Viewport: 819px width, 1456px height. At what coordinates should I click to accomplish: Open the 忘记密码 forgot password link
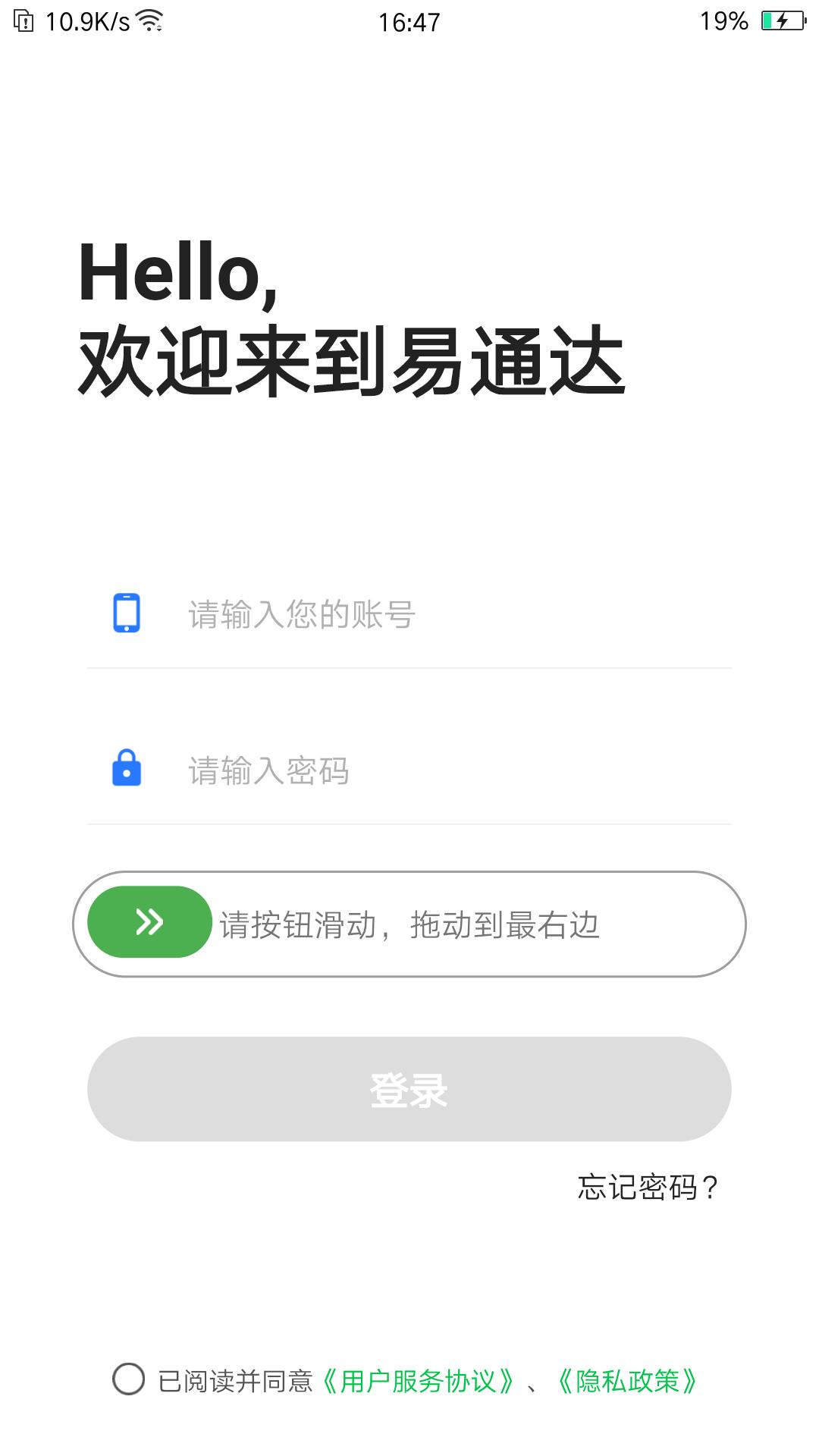click(647, 1187)
